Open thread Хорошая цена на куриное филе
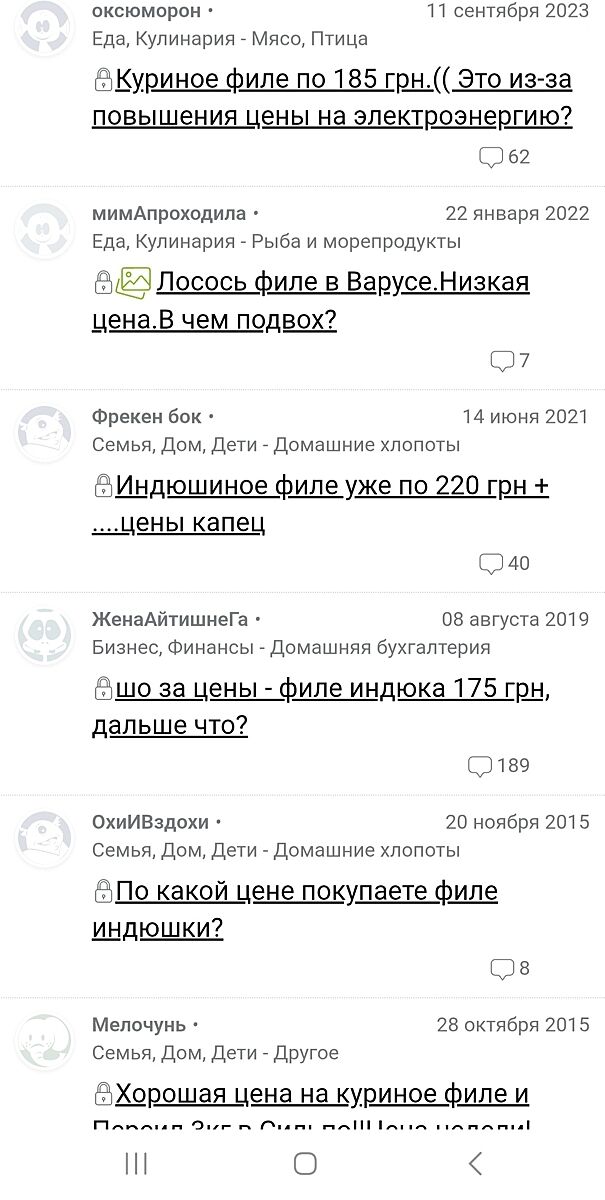 (322, 1094)
